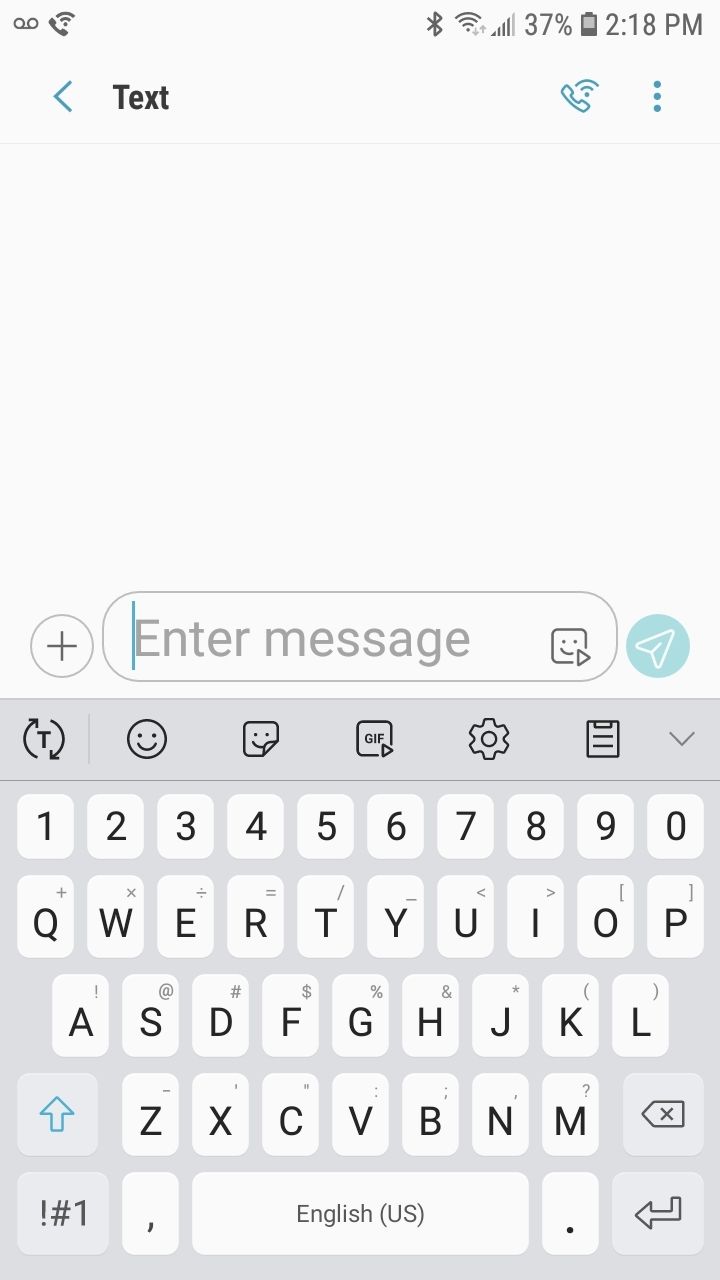
Task: Tap the backspace key
Action: (662, 1115)
